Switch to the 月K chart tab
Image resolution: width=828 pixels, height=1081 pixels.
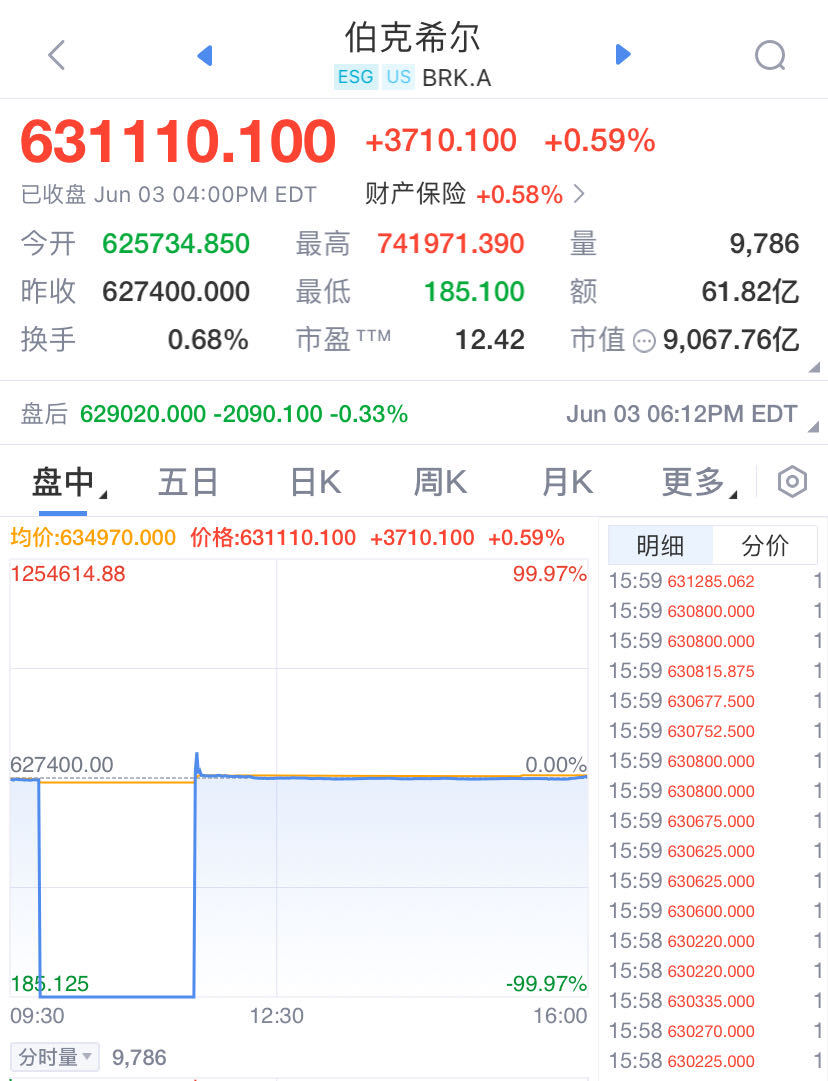pos(568,483)
